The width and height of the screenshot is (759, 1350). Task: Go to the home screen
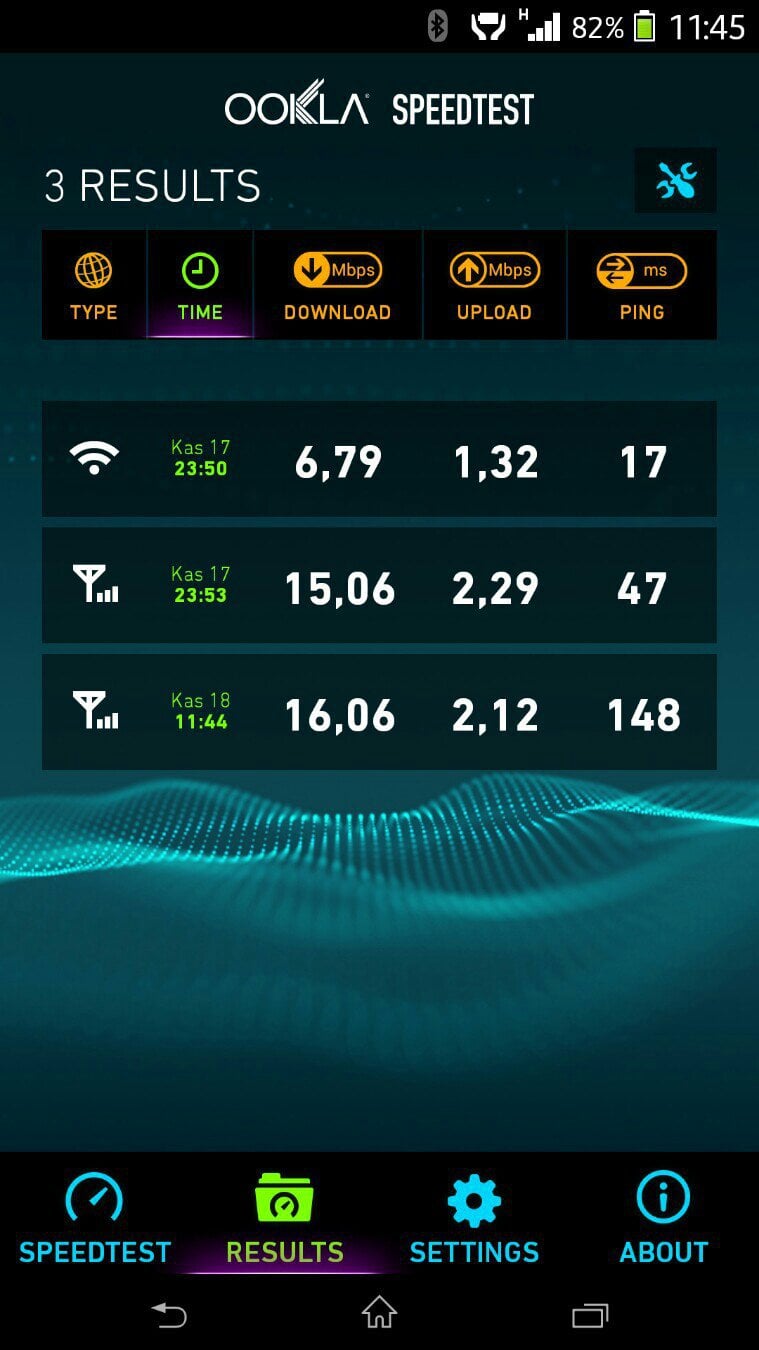(379, 1312)
